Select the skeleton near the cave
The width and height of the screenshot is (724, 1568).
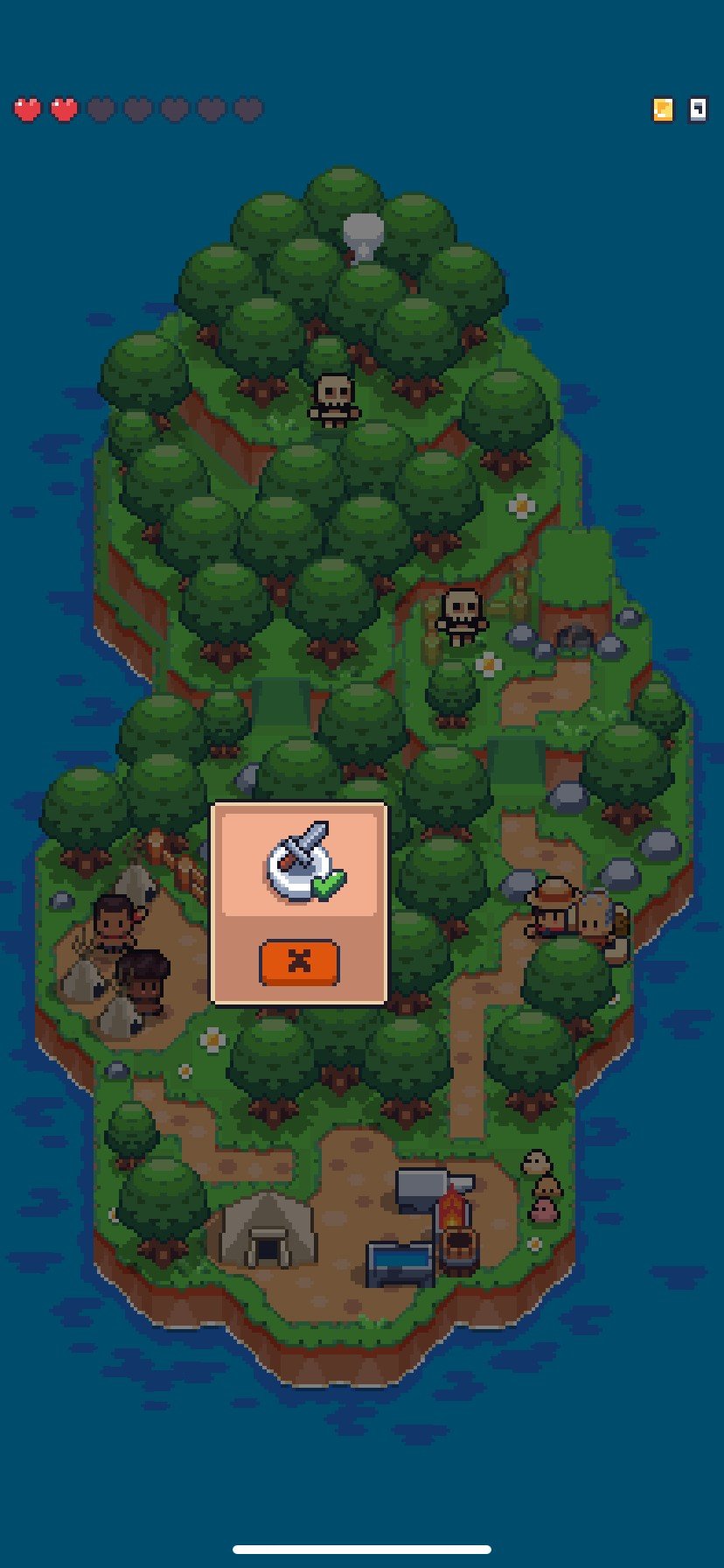click(x=461, y=616)
